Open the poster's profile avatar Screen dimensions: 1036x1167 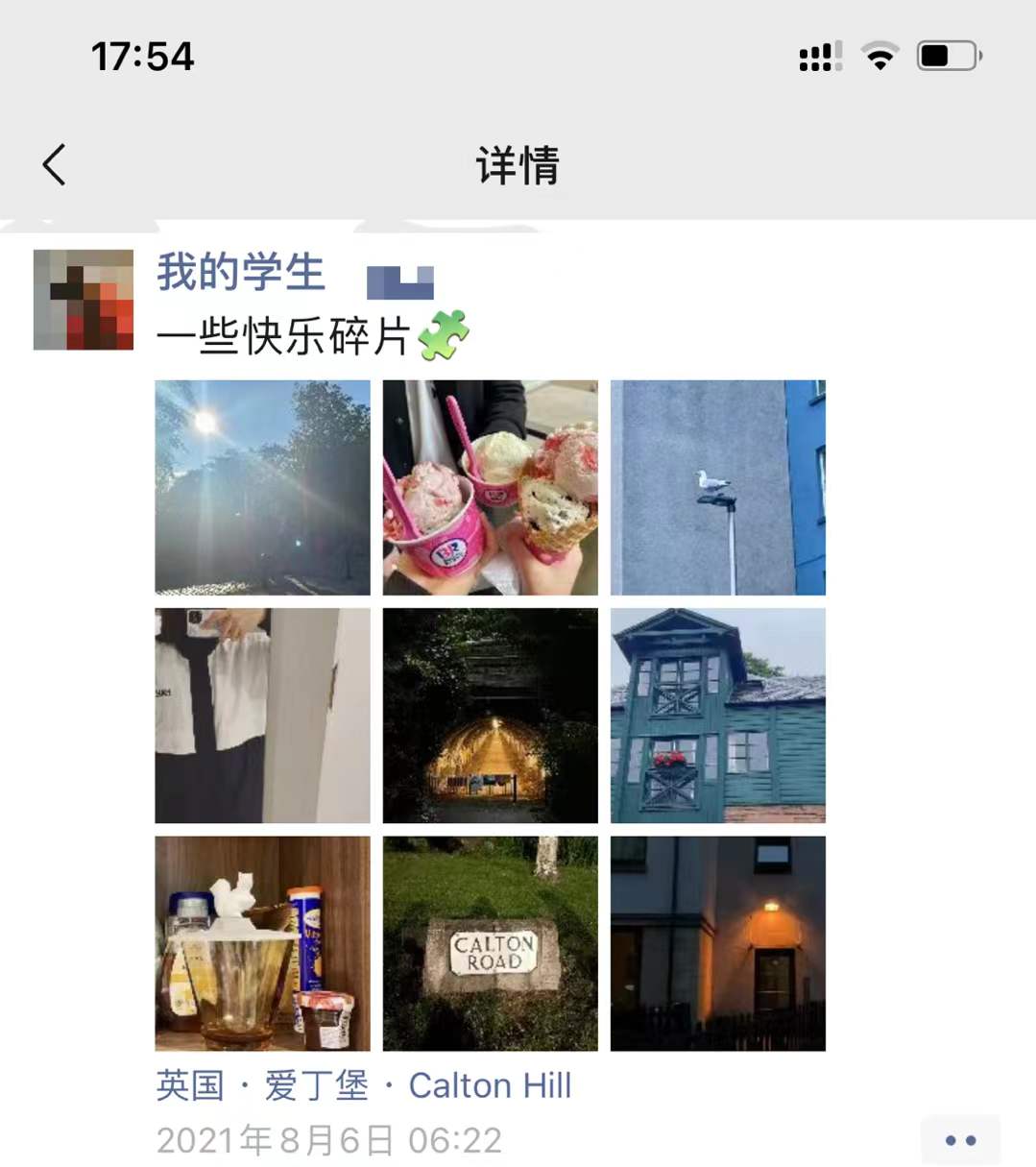(84, 300)
